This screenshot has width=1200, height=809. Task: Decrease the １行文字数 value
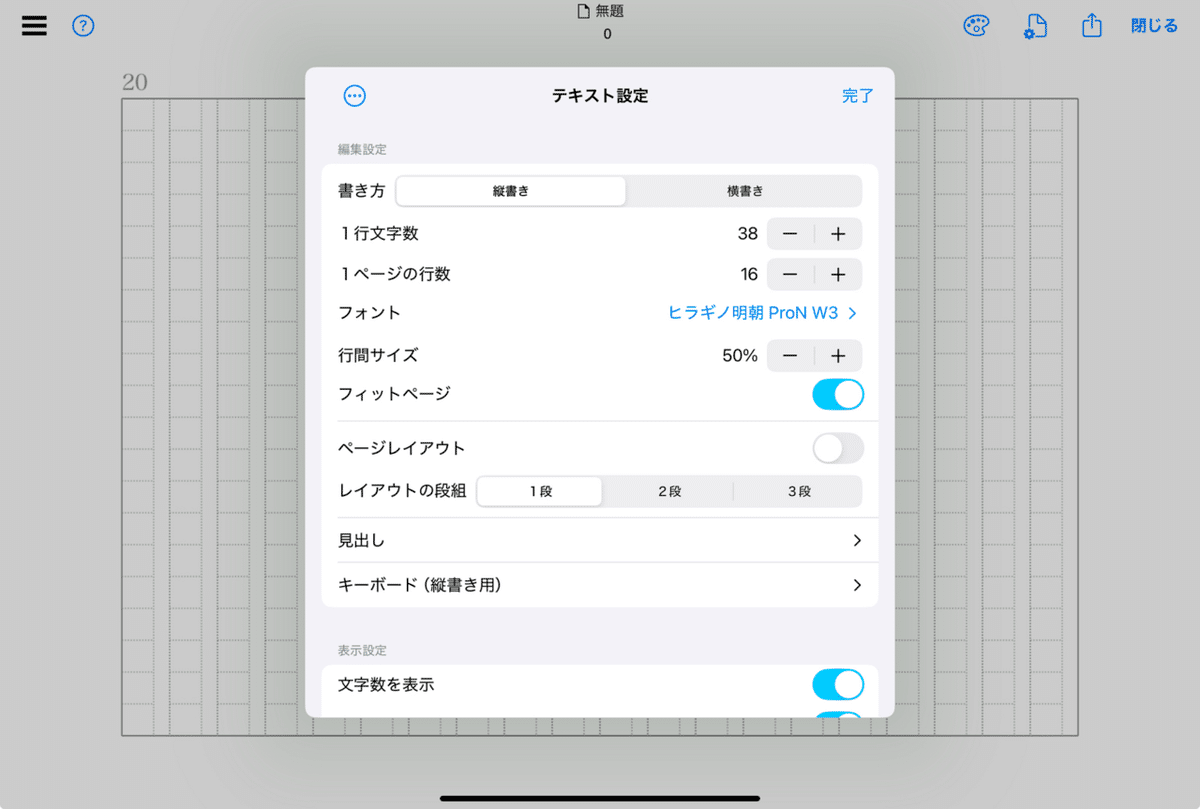[x=790, y=234]
